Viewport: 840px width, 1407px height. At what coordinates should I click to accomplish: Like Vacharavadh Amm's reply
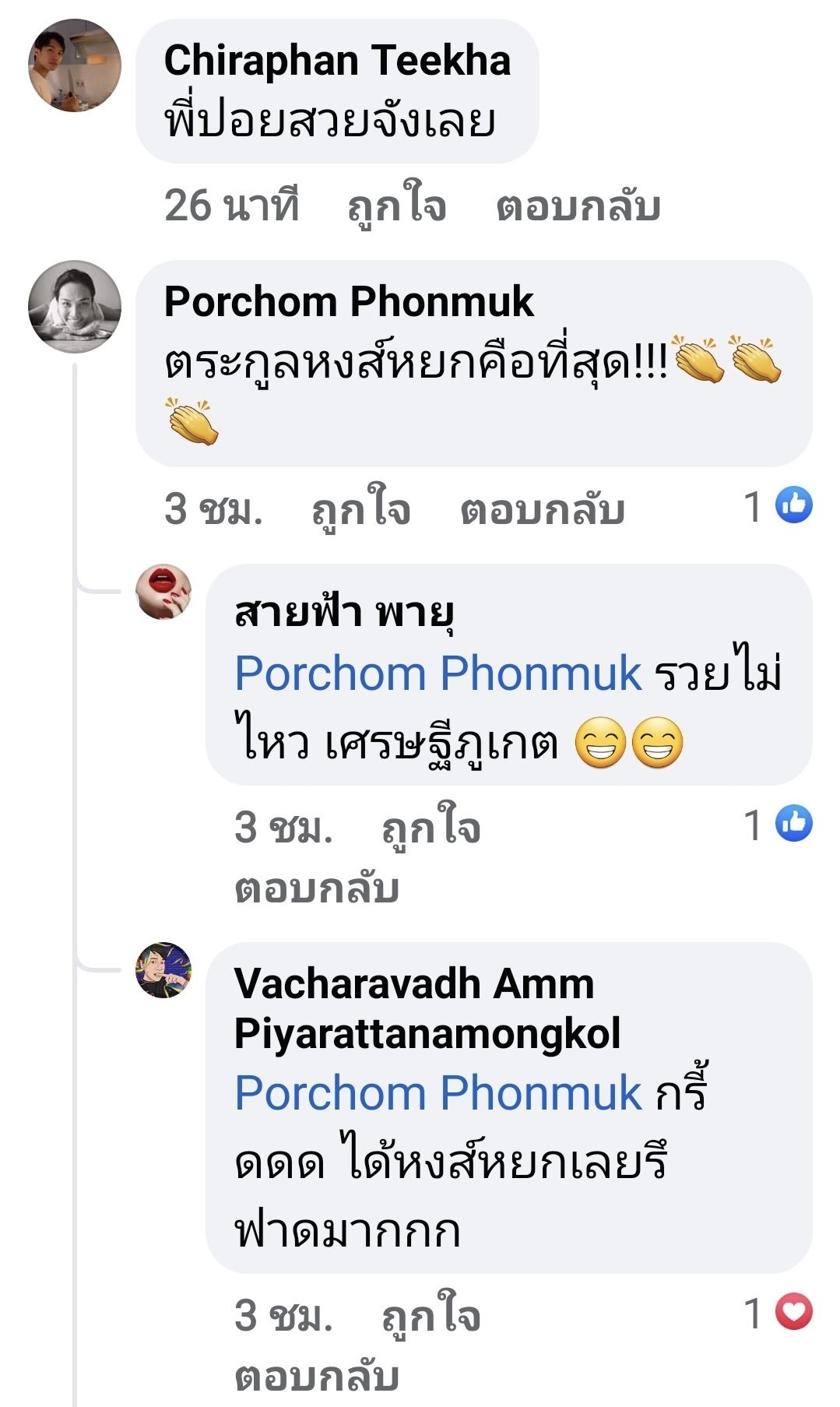pyautogui.click(x=431, y=1316)
